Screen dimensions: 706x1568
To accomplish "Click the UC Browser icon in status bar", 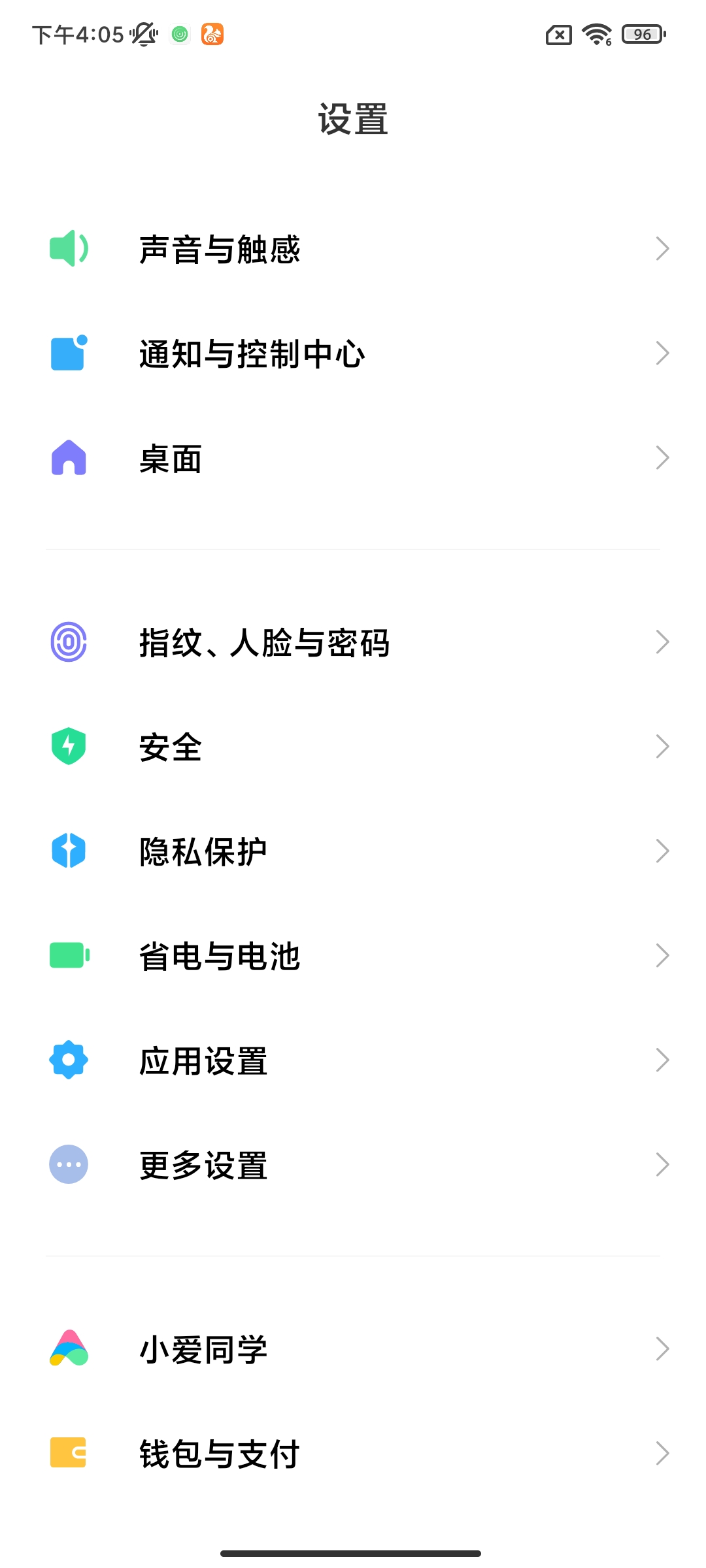I will [211, 33].
